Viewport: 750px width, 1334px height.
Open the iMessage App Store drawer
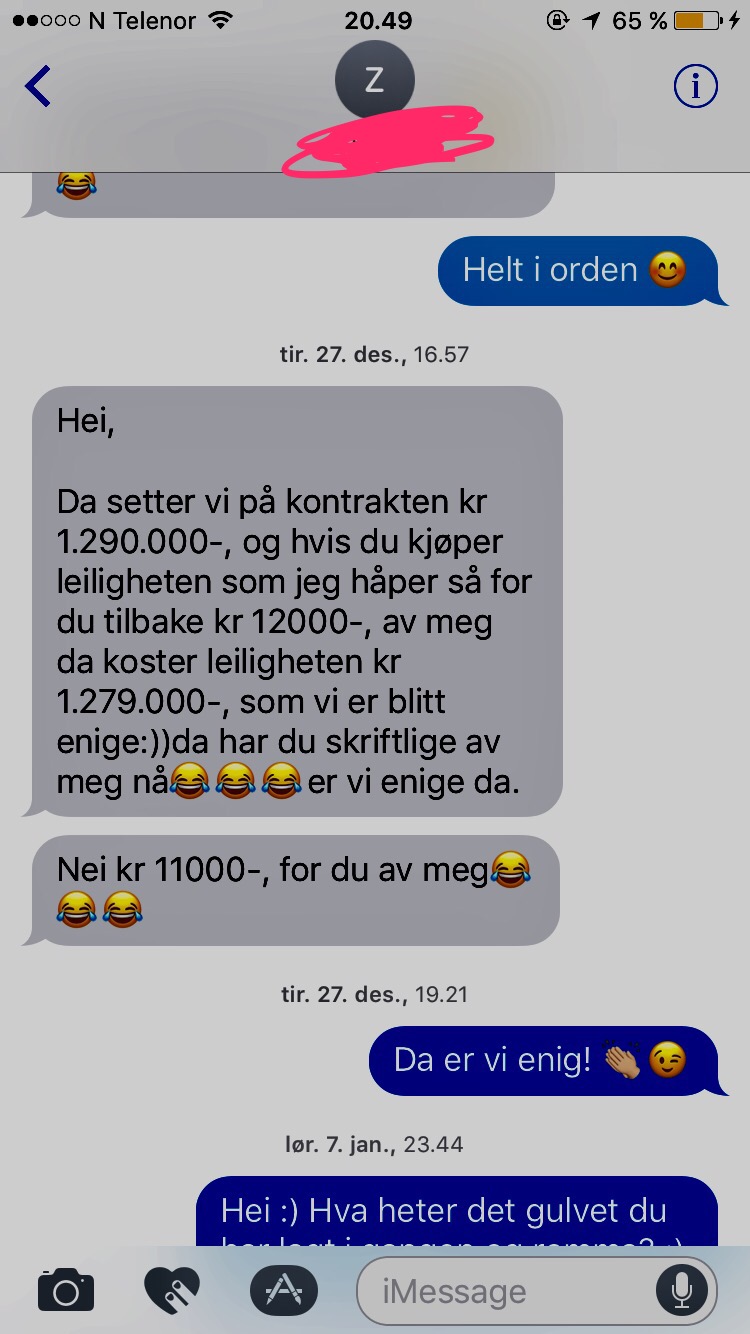pyautogui.click(x=284, y=1290)
